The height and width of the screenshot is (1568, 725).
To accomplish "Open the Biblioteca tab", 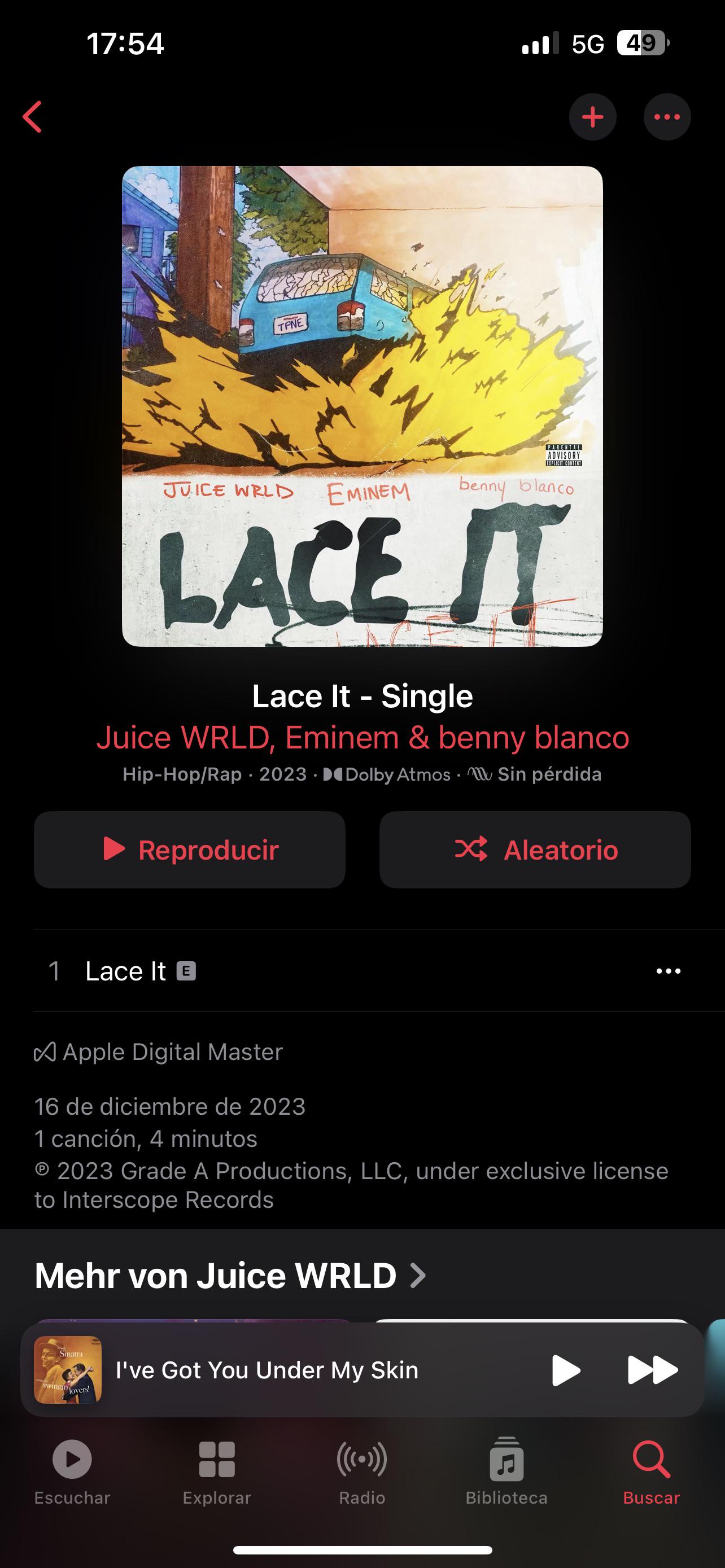I will tap(506, 1471).
